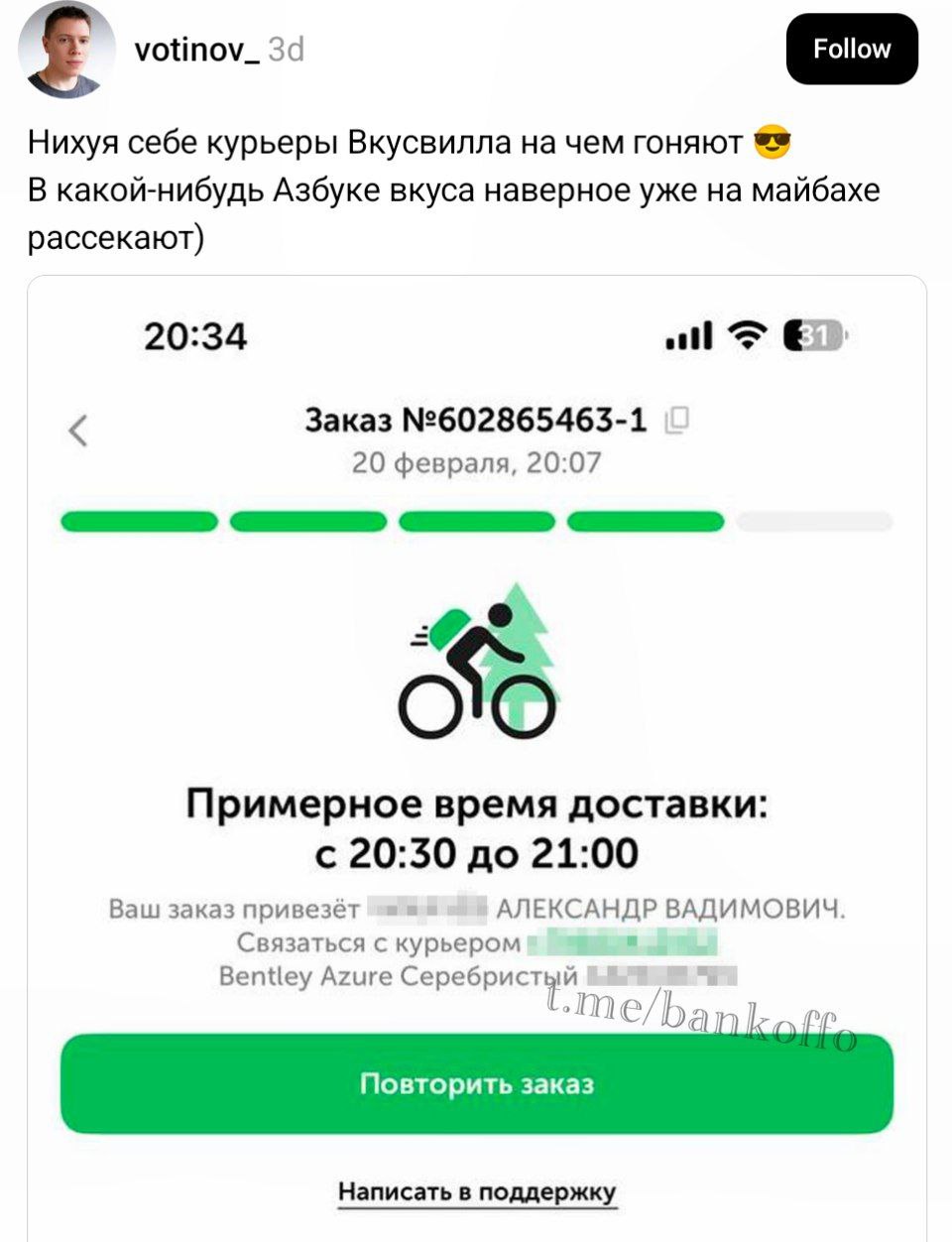Follow the votinov_ account
The height and width of the screenshot is (1242, 952).
click(x=851, y=49)
